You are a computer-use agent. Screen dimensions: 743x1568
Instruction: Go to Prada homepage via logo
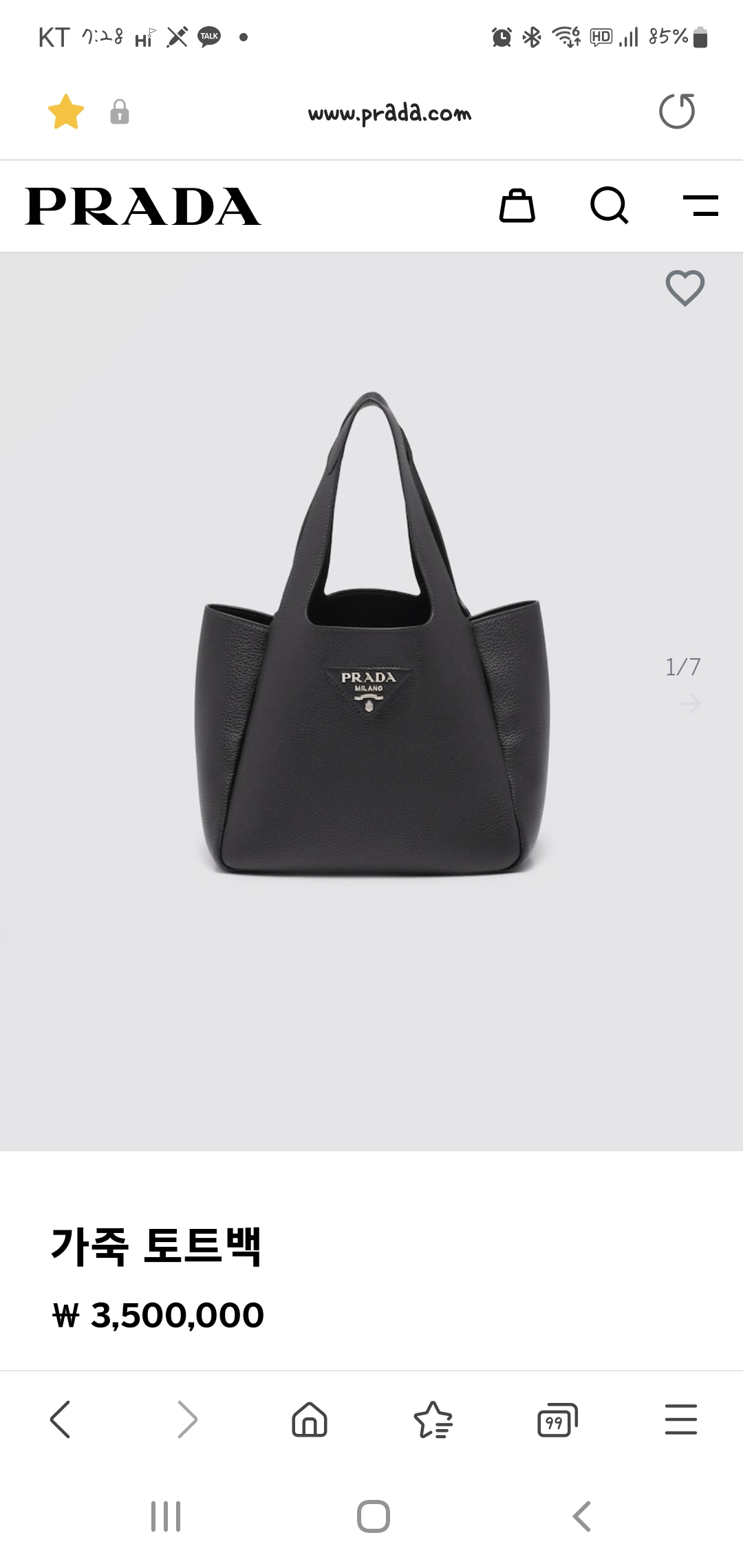[x=143, y=206]
